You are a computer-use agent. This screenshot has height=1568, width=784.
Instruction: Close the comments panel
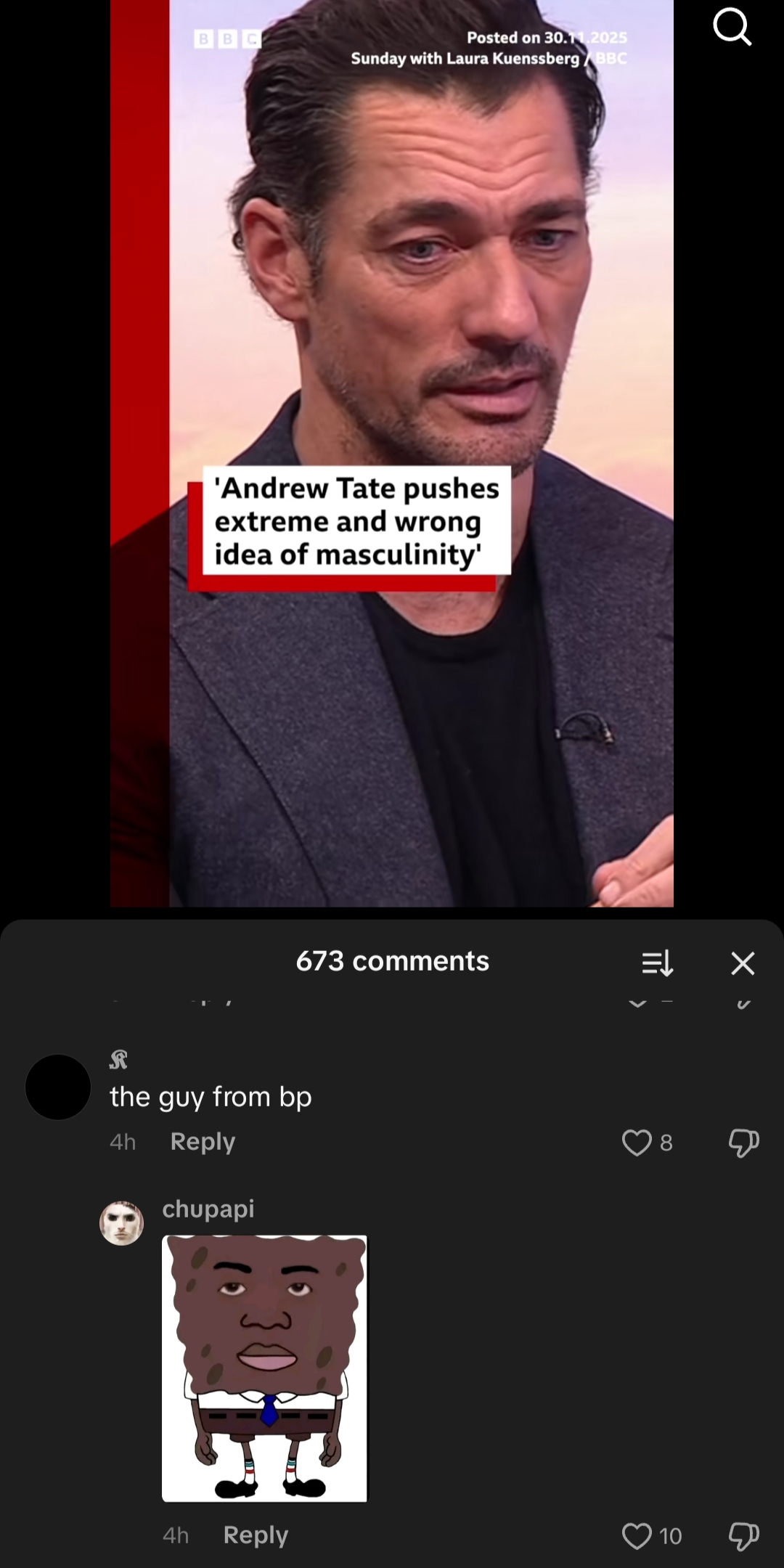tap(743, 963)
